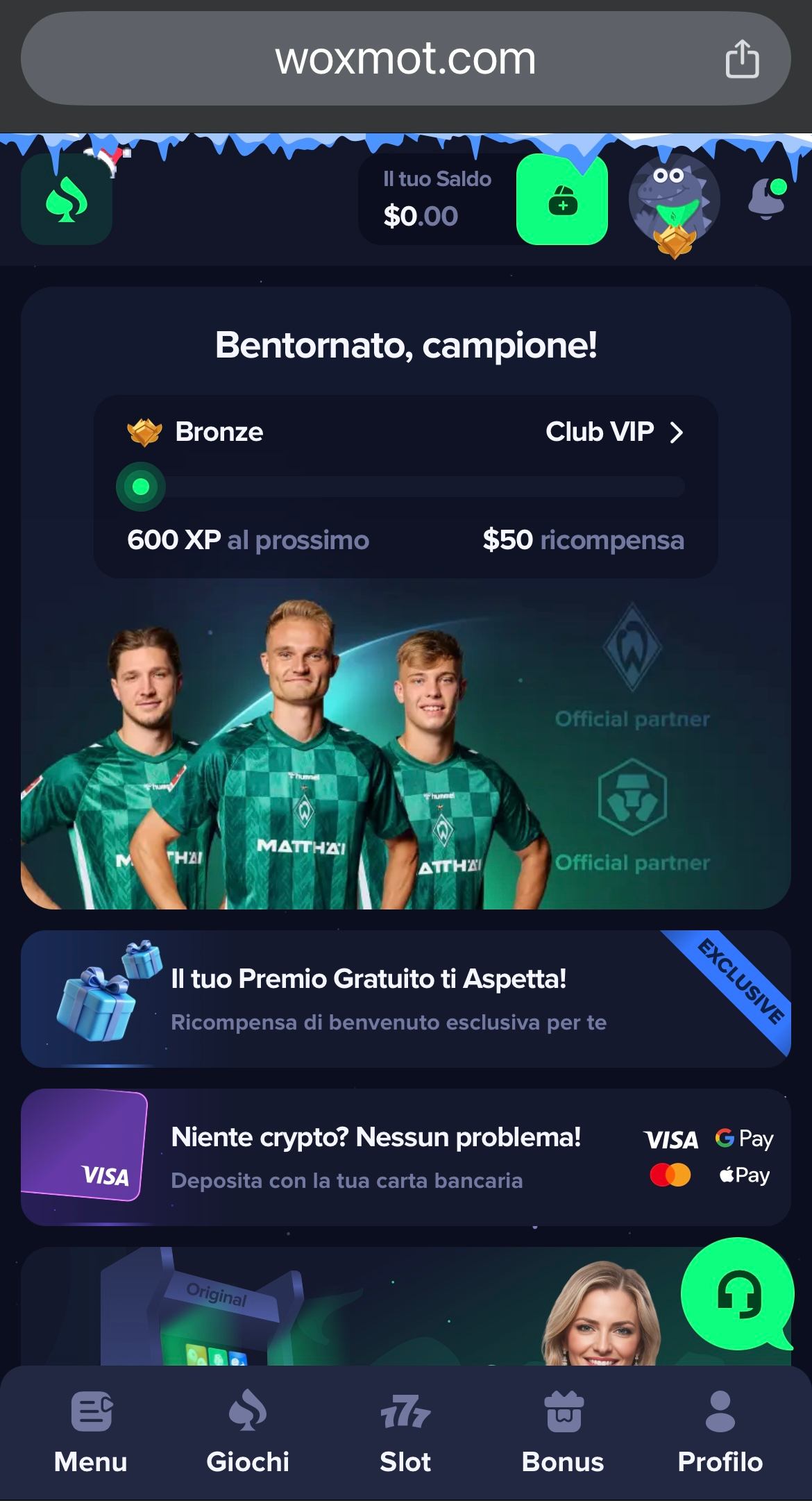Image resolution: width=812 pixels, height=1501 pixels.
Task: Open the dinosaur profile avatar
Action: (x=673, y=201)
